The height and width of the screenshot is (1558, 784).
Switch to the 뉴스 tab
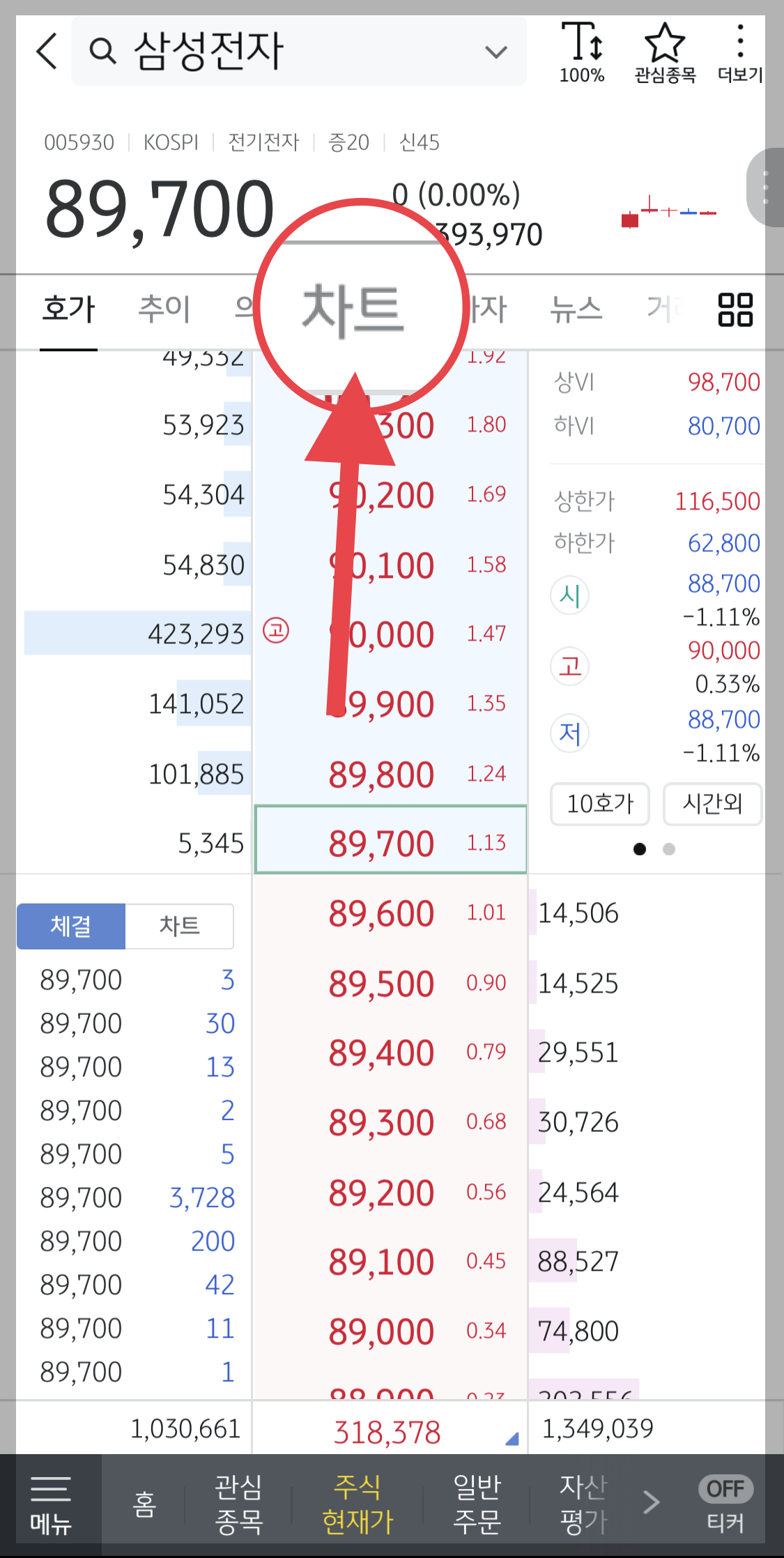pyautogui.click(x=576, y=309)
